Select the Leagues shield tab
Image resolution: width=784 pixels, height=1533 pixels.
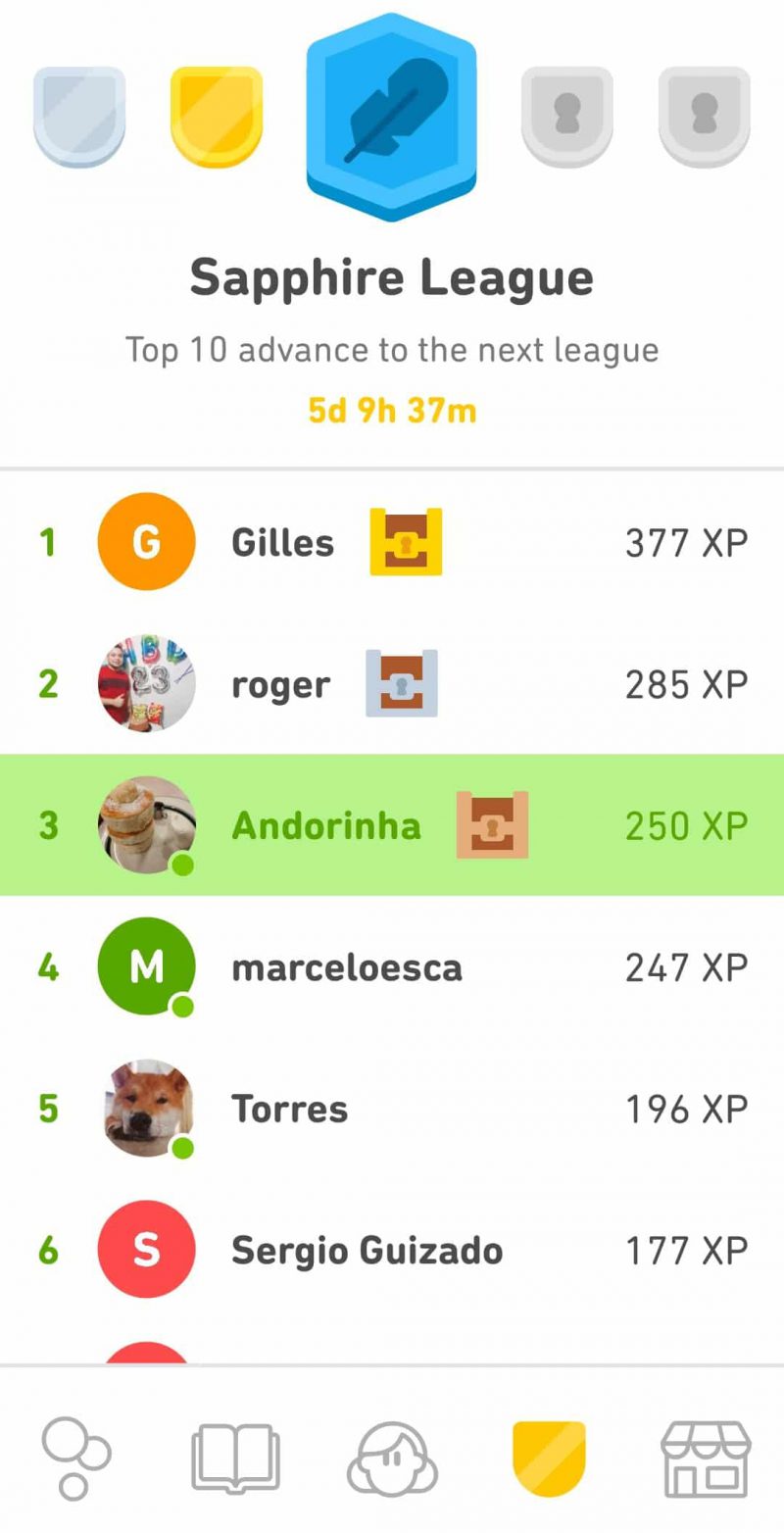click(x=549, y=1458)
